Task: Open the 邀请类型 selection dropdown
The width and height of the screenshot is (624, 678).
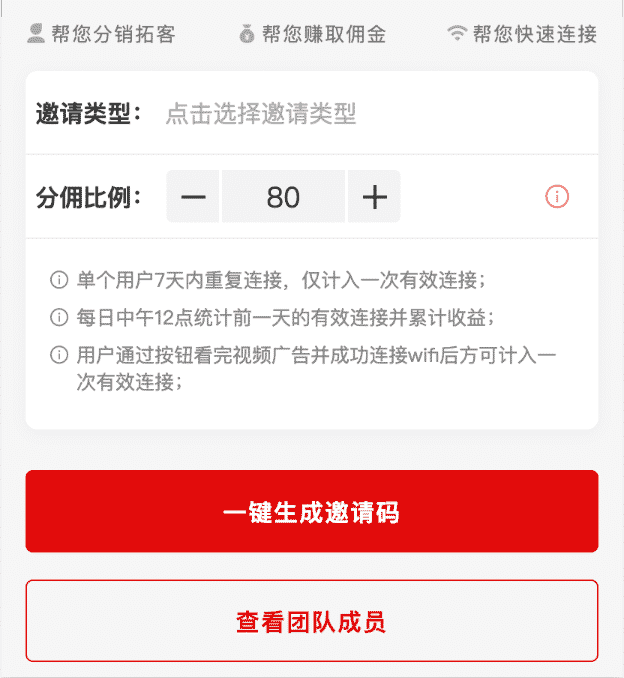Action: pos(261,114)
